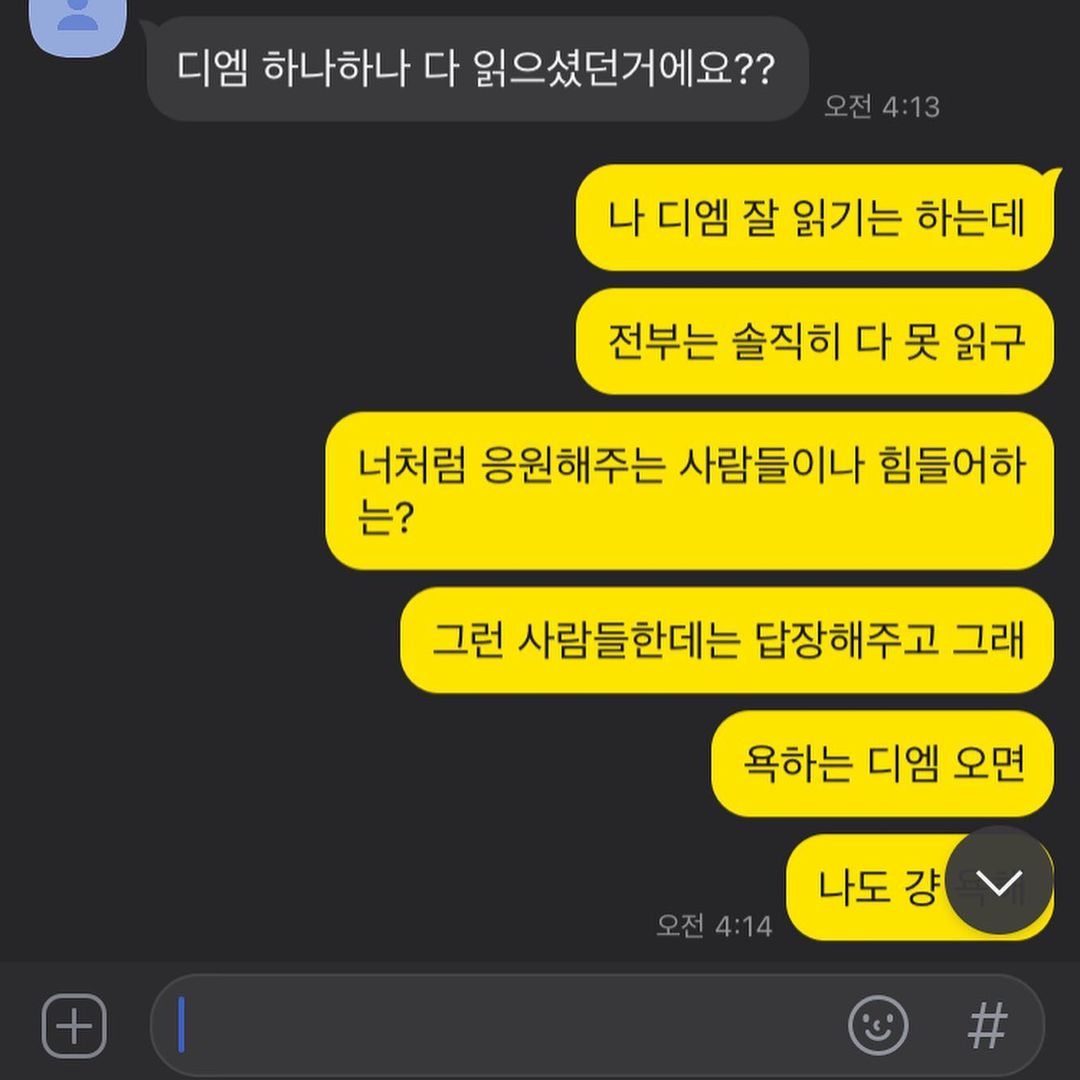
Task: Open the plus attachment menu
Action: pos(74,1026)
